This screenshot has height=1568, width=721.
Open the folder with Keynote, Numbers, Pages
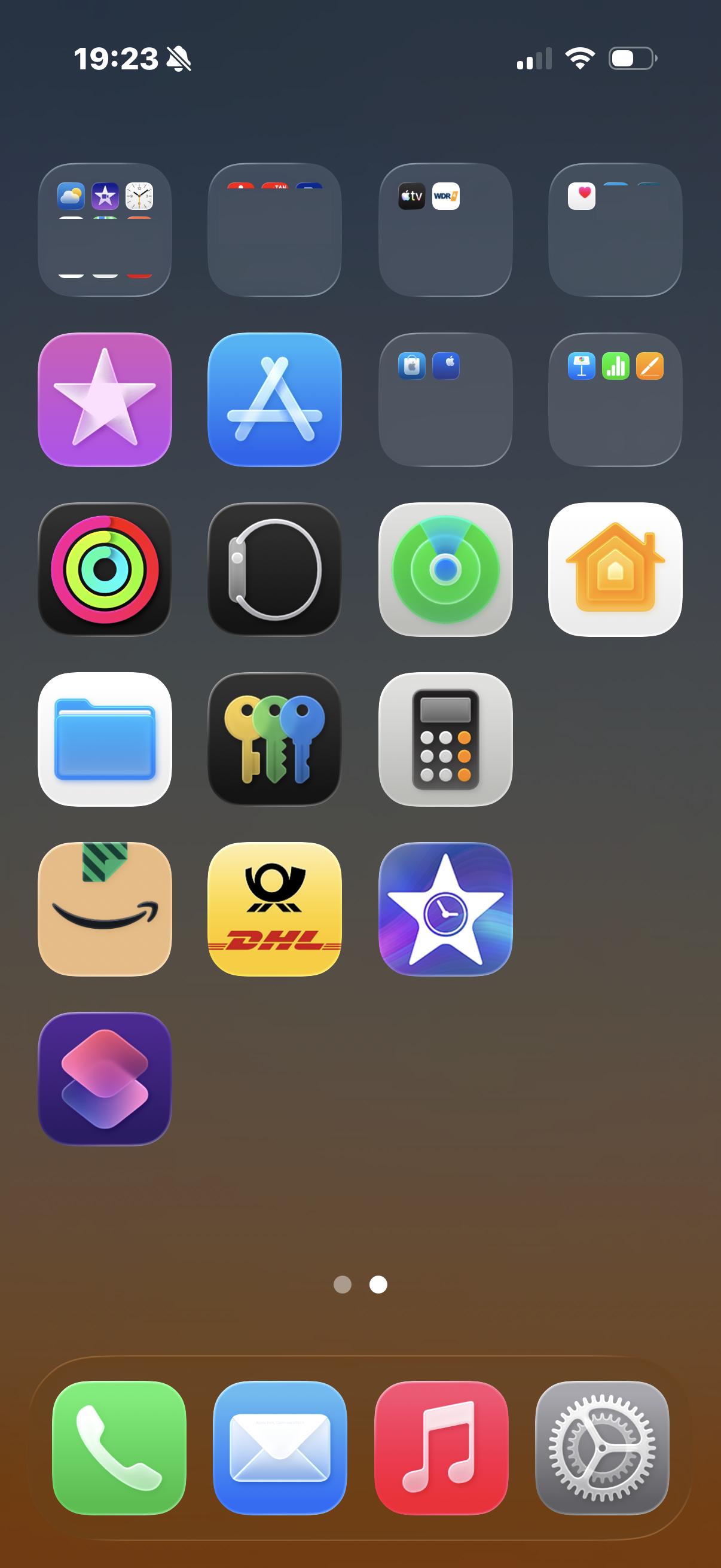pos(615,399)
